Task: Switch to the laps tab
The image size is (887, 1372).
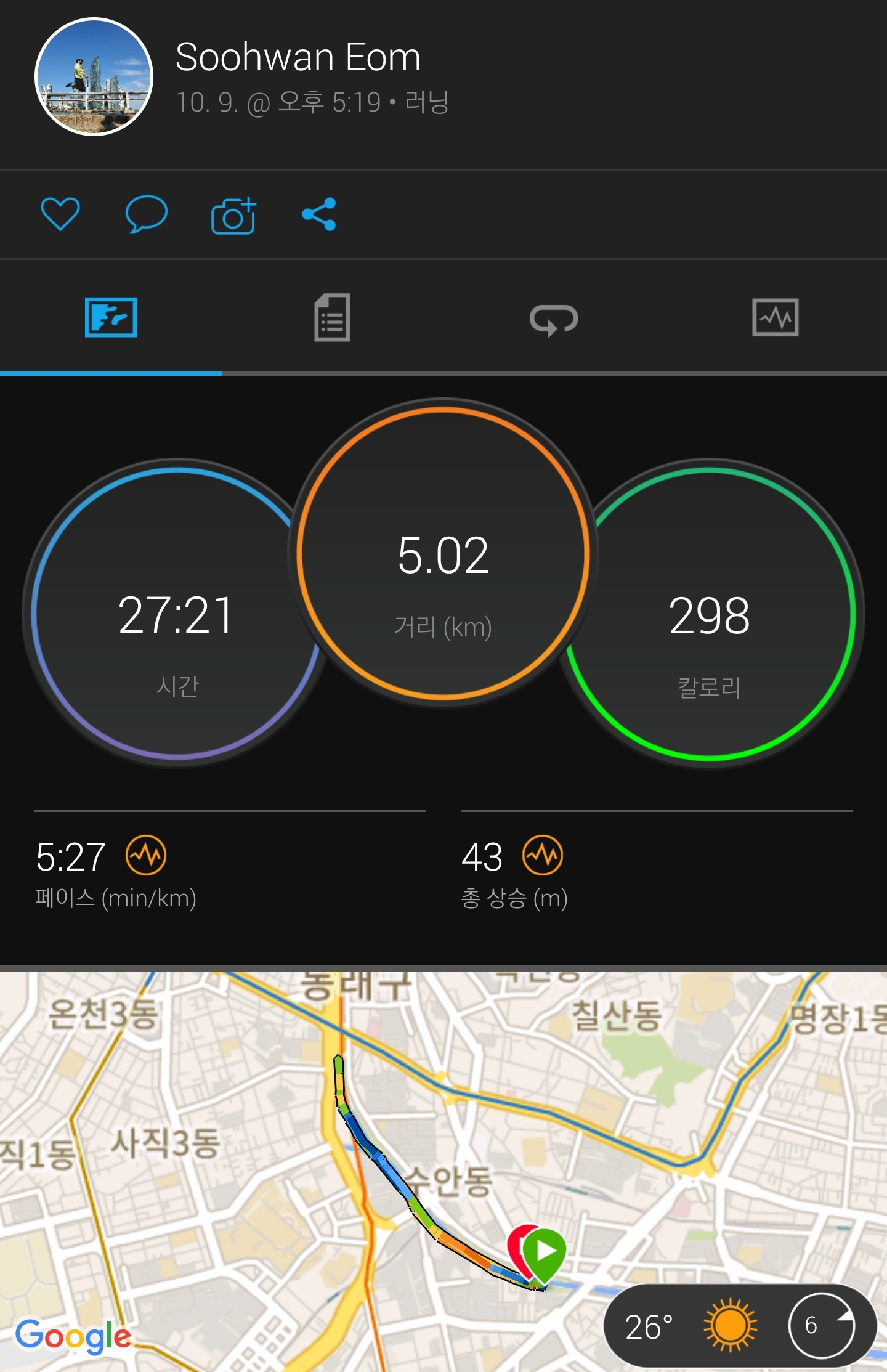Action: point(554,319)
